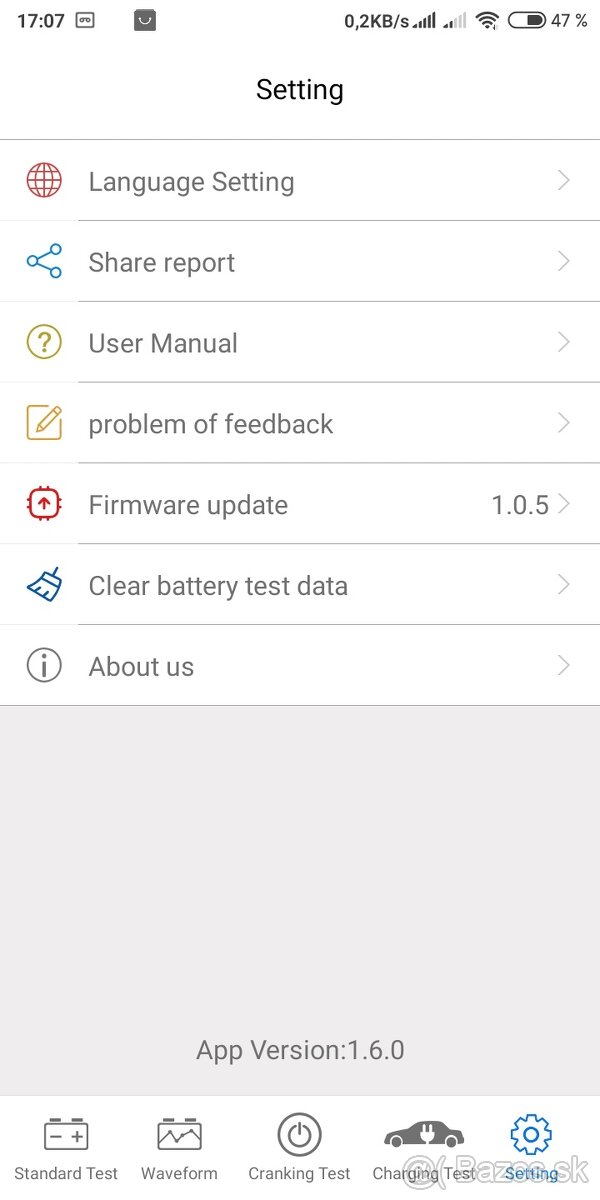The width and height of the screenshot is (600, 1200).
Task: Go to the Waveform tab
Action: pos(179,1148)
